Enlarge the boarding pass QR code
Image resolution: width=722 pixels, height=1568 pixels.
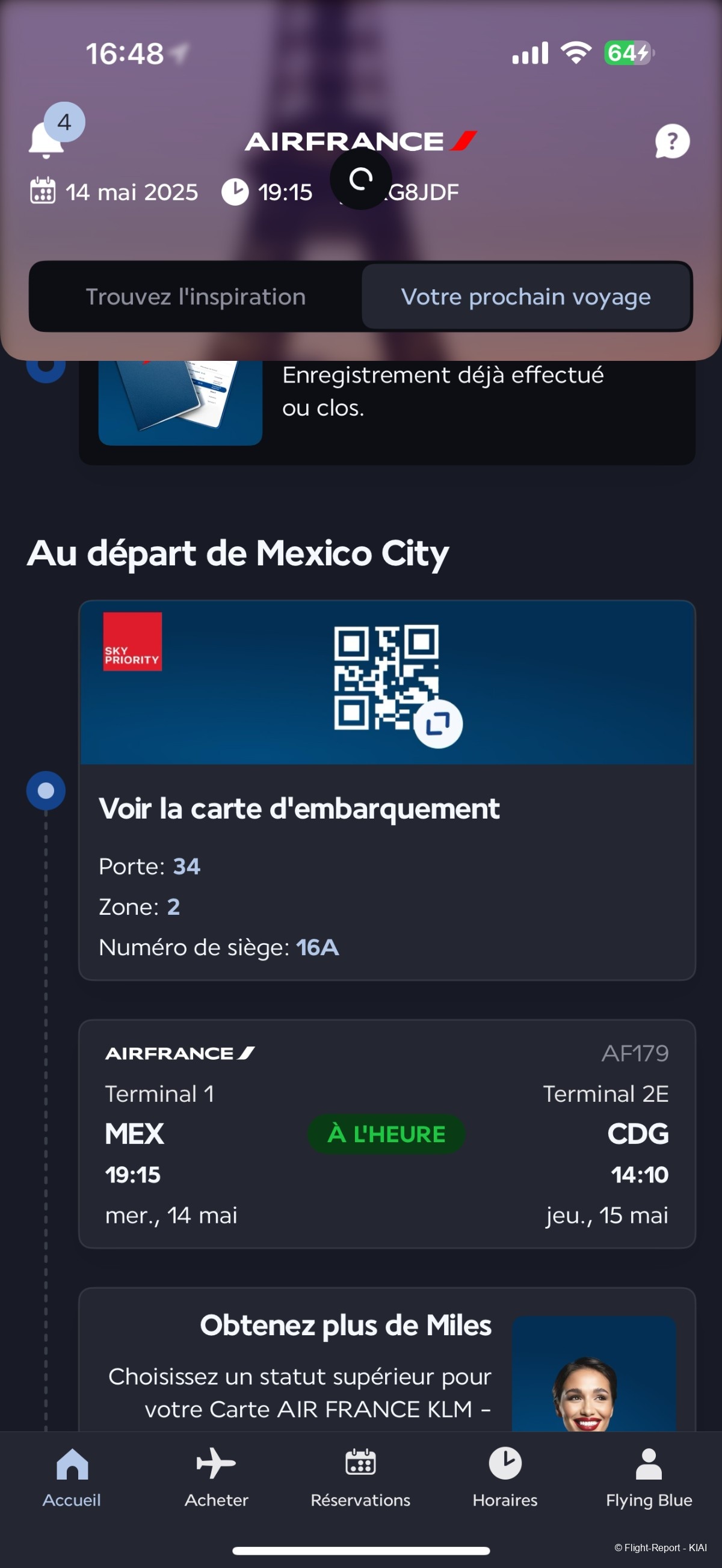coord(437,724)
